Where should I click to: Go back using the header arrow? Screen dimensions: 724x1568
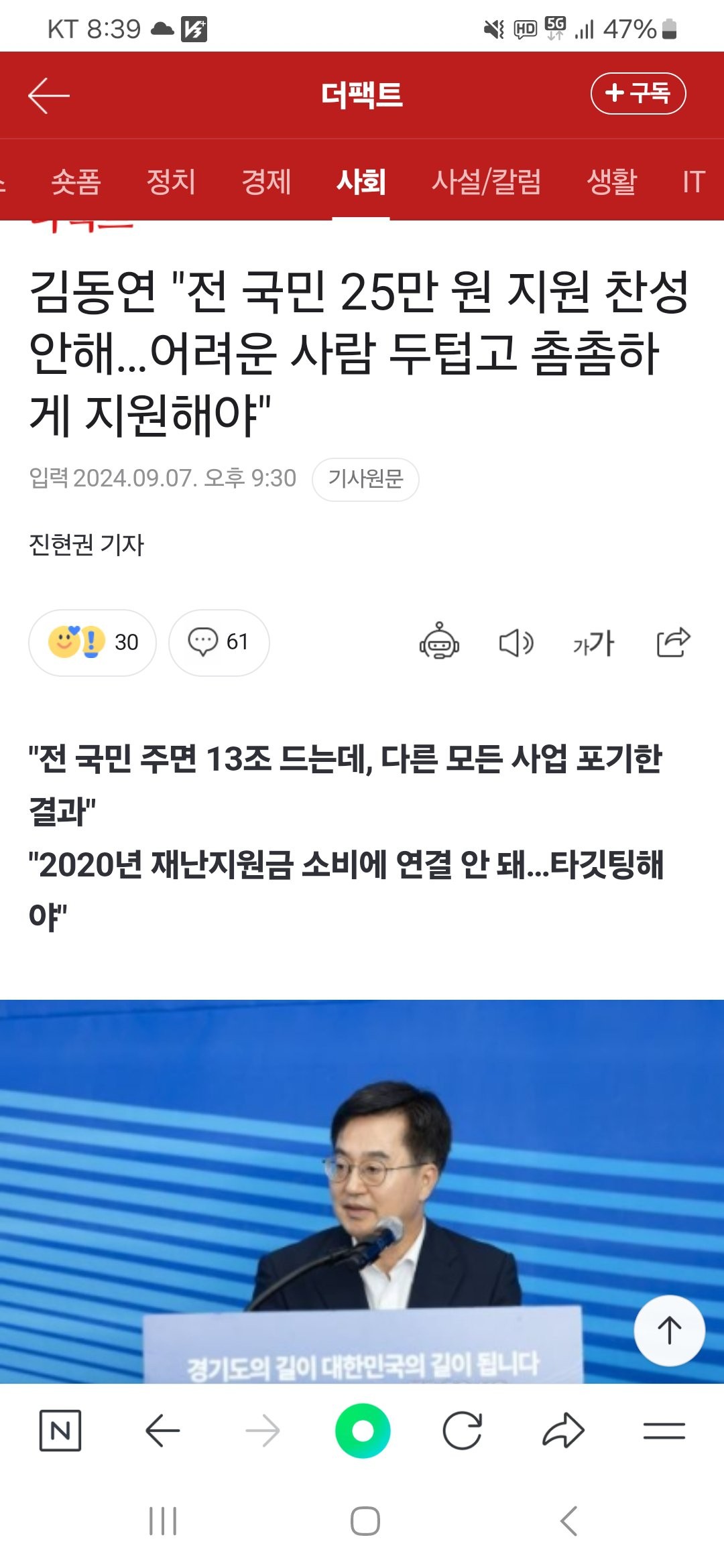(49, 95)
